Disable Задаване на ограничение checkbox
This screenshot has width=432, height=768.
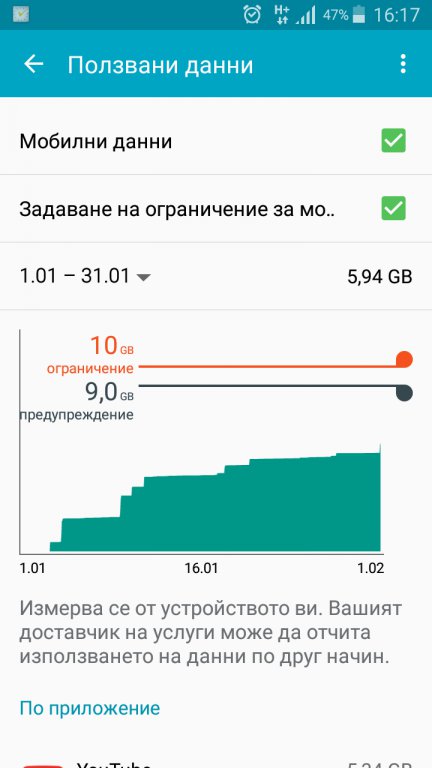(394, 208)
